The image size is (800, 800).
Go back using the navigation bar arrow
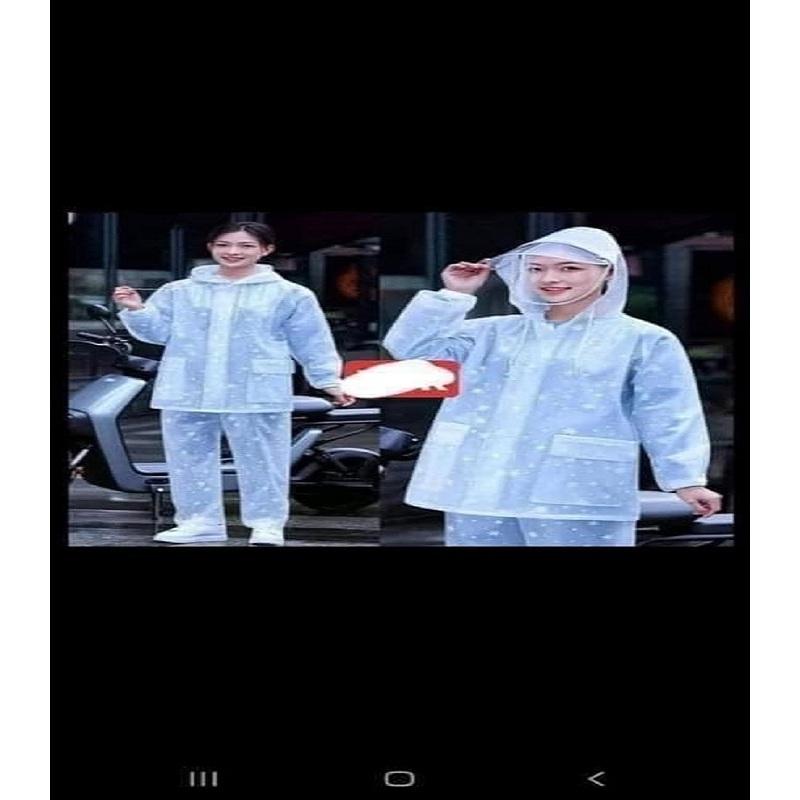(596, 778)
